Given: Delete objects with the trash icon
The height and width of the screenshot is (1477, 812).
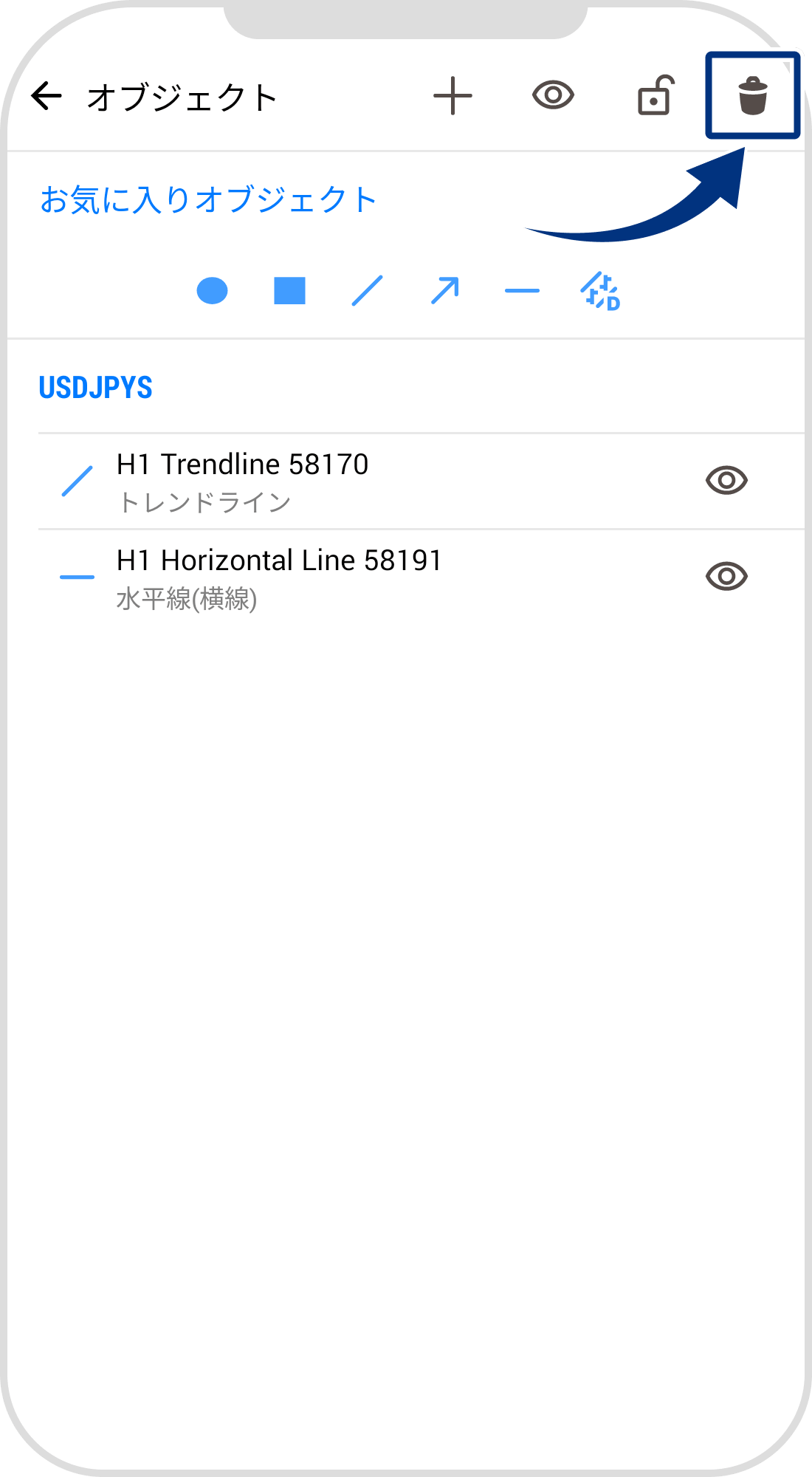Looking at the screenshot, I should (x=753, y=96).
